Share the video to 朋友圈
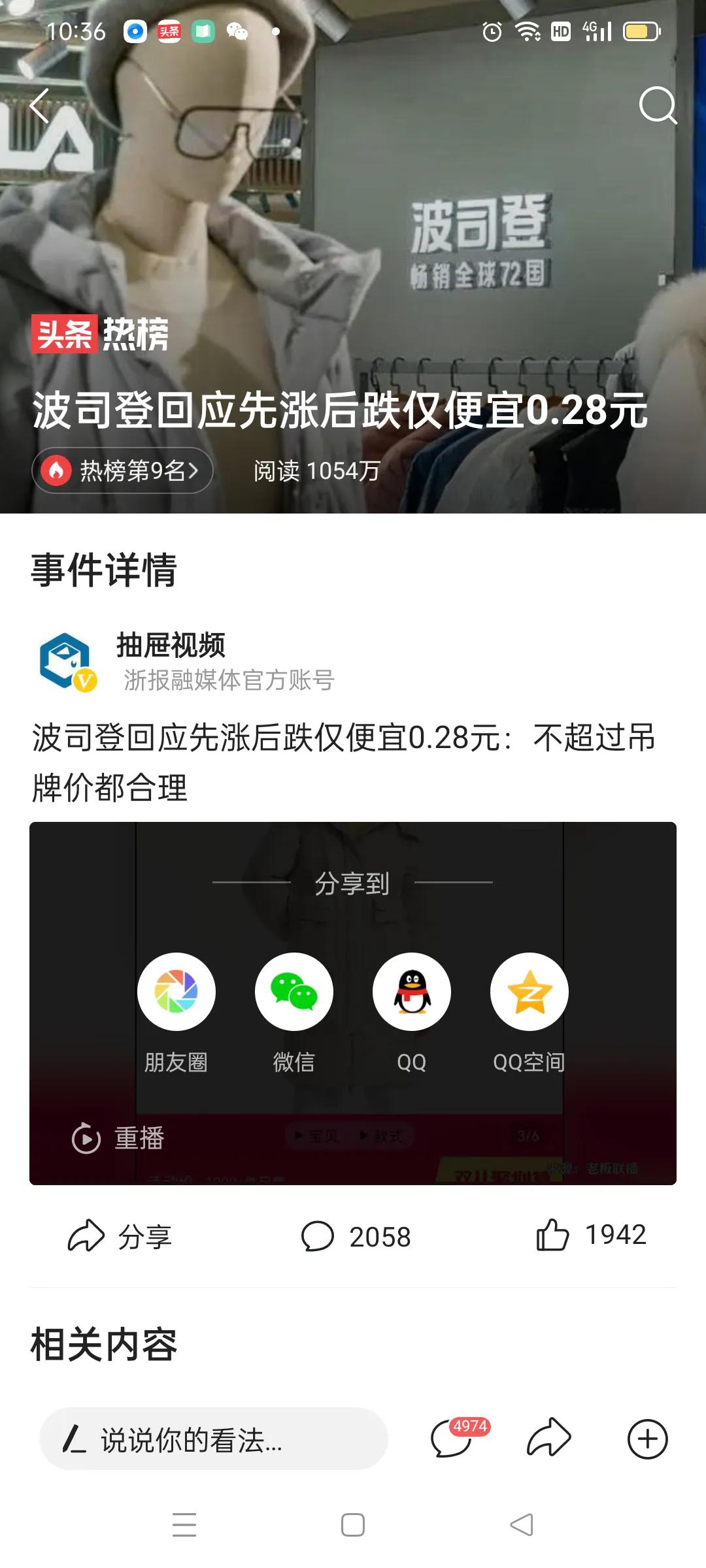Viewport: 706px width, 1568px height. (x=176, y=990)
